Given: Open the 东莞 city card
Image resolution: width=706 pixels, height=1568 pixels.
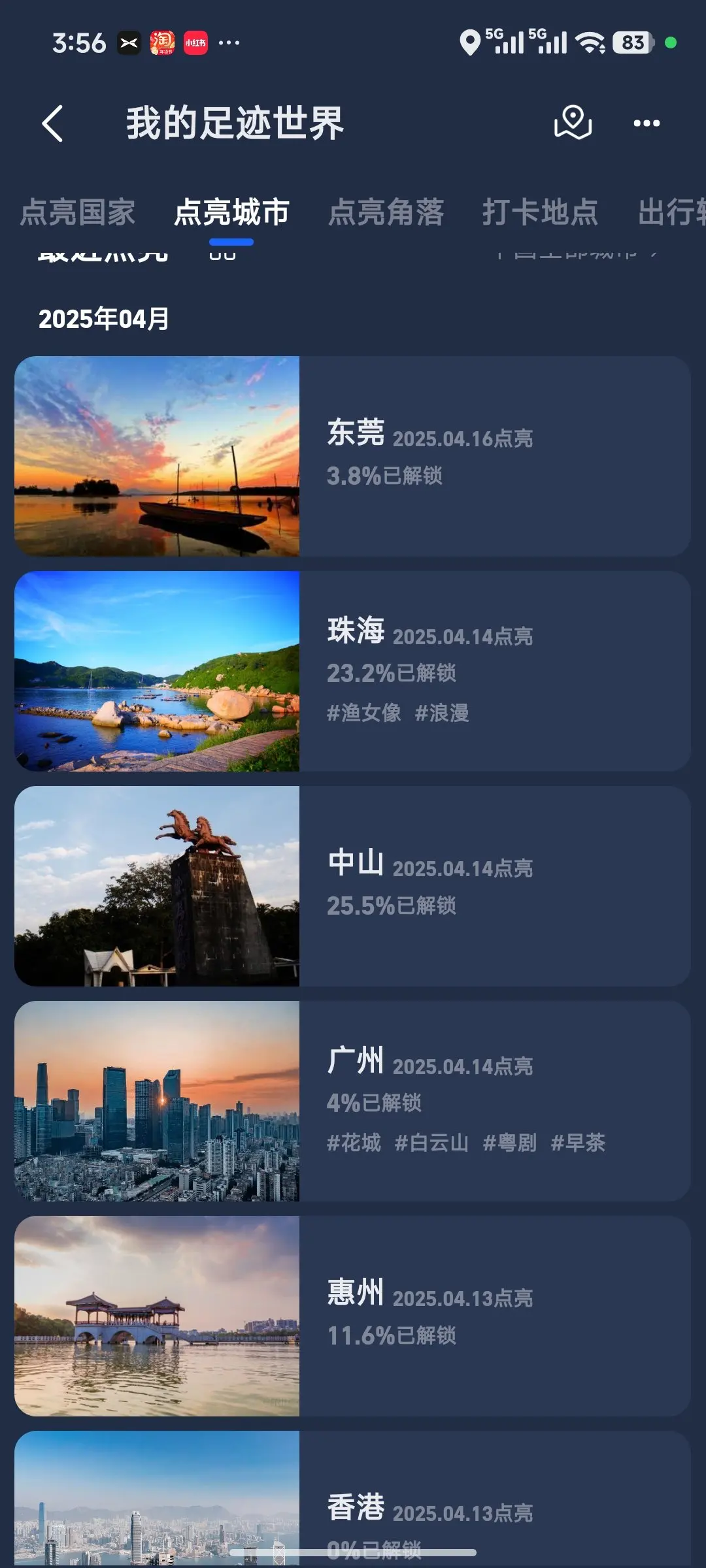Looking at the screenshot, I should pyautogui.click(x=353, y=456).
